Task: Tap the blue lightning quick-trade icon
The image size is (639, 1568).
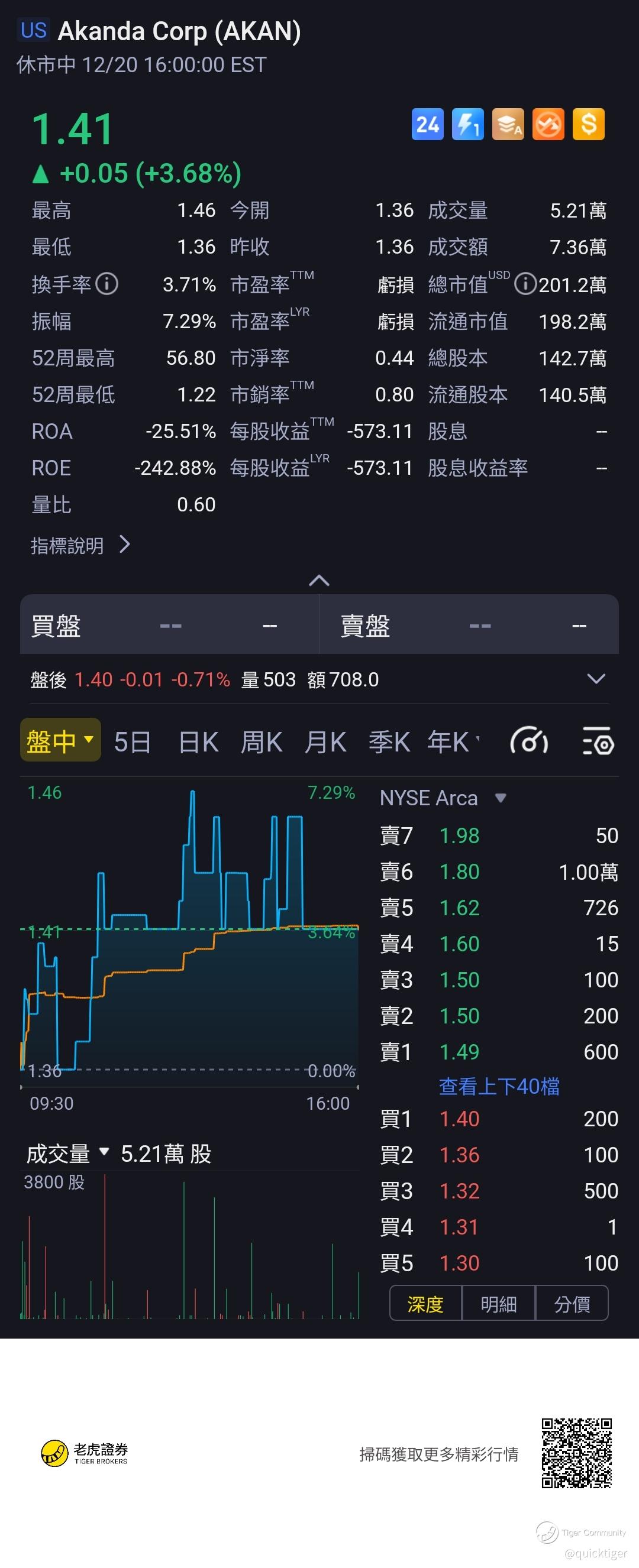Action: pos(467,124)
